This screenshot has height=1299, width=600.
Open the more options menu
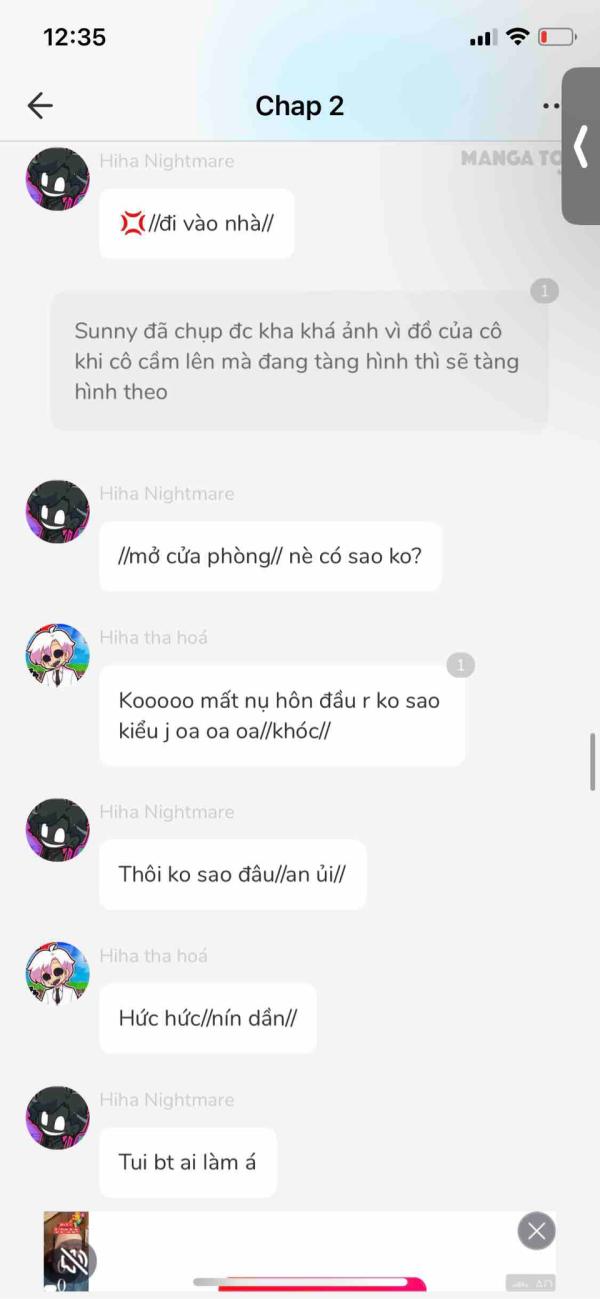pyautogui.click(x=551, y=106)
